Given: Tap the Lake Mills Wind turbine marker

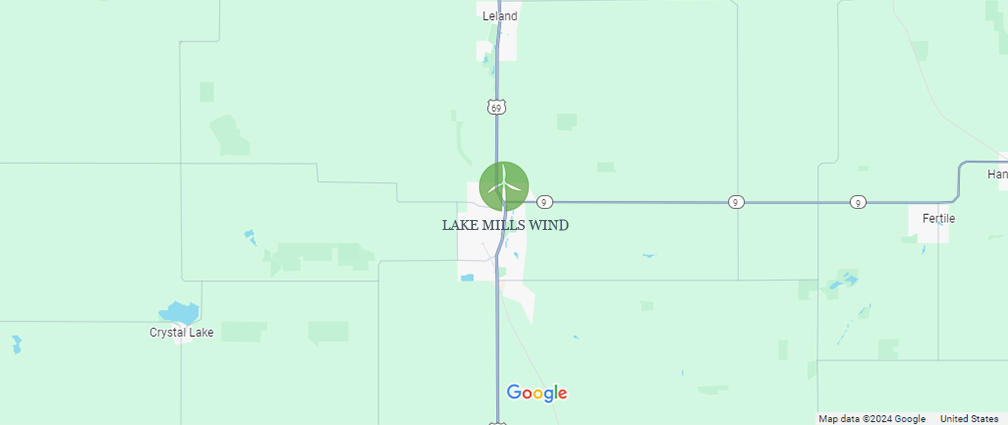Looking at the screenshot, I should [504, 186].
